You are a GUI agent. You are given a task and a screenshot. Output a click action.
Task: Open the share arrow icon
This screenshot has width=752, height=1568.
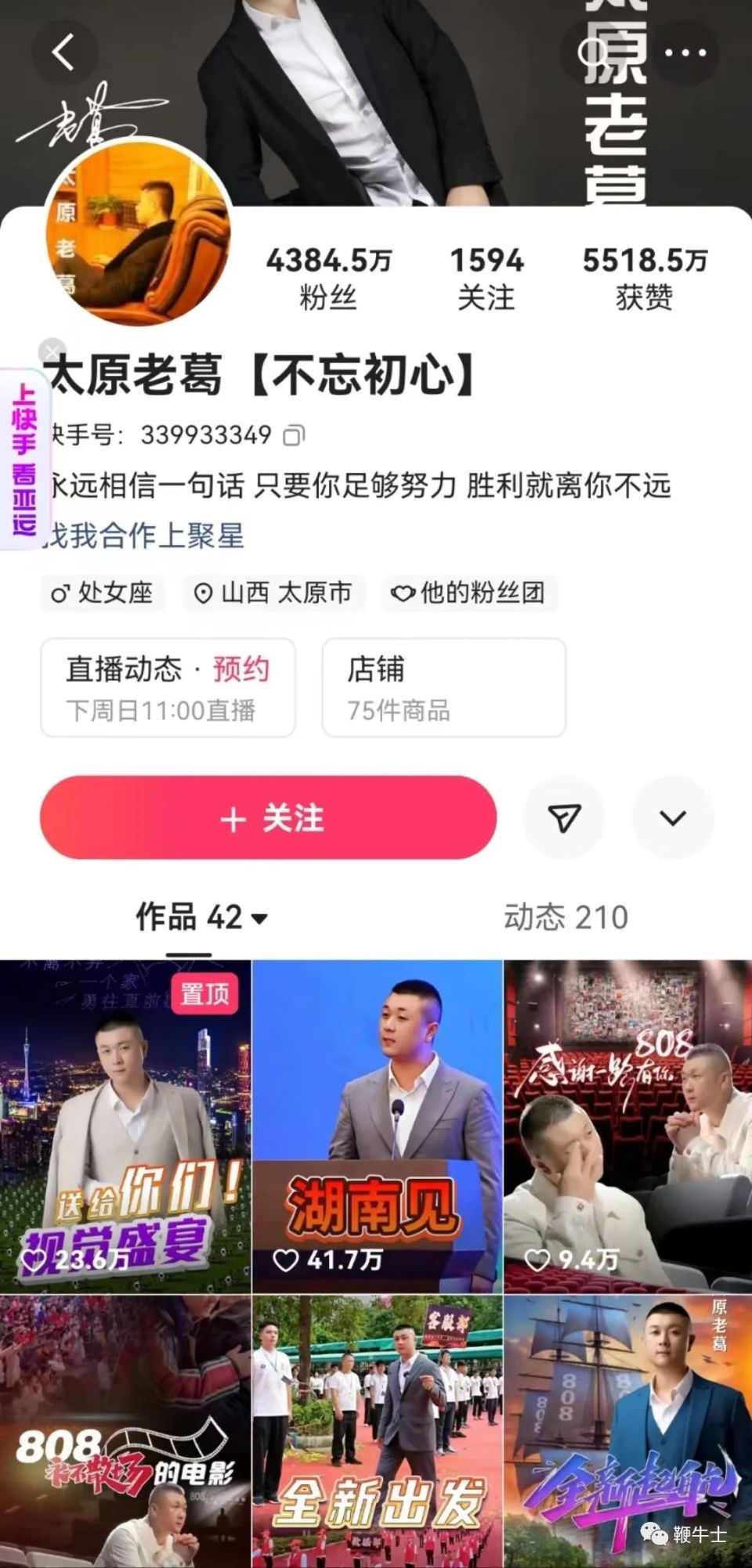(562, 817)
